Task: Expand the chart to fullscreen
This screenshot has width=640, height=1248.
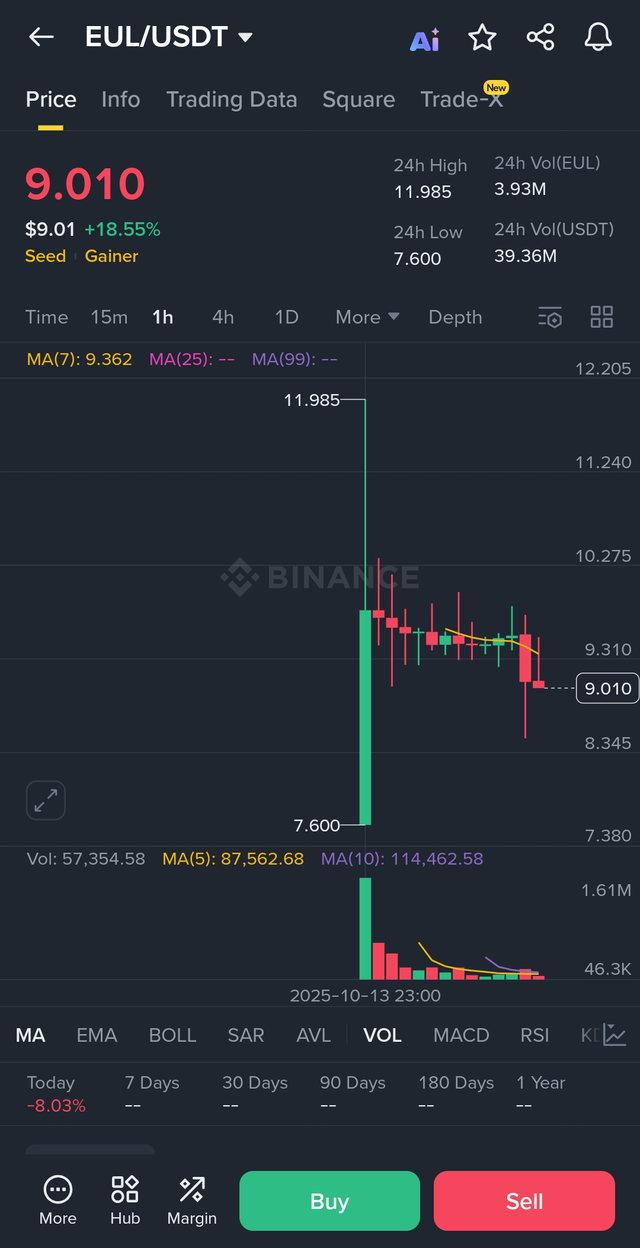Action: click(x=46, y=800)
